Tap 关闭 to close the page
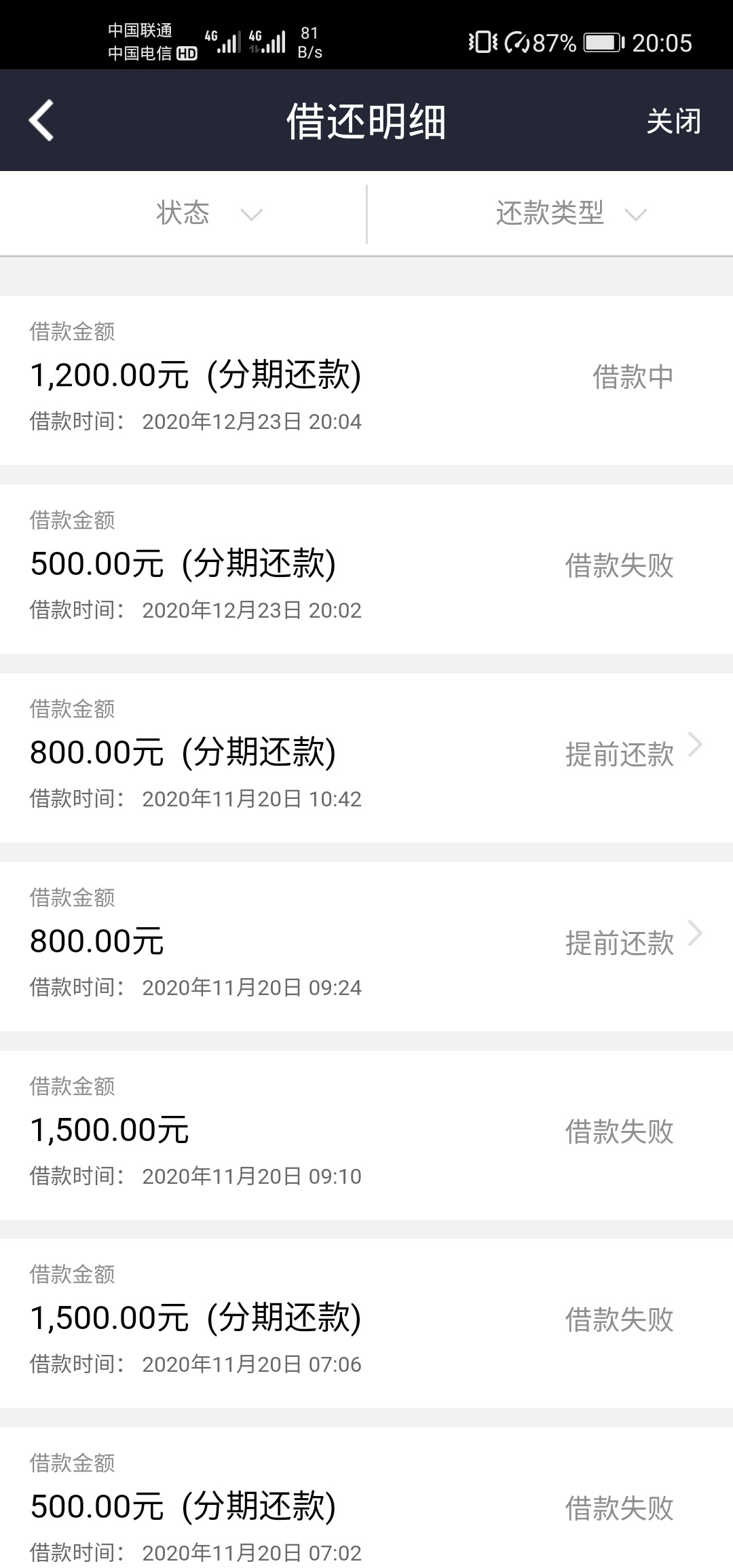The image size is (733, 1568). [673, 122]
